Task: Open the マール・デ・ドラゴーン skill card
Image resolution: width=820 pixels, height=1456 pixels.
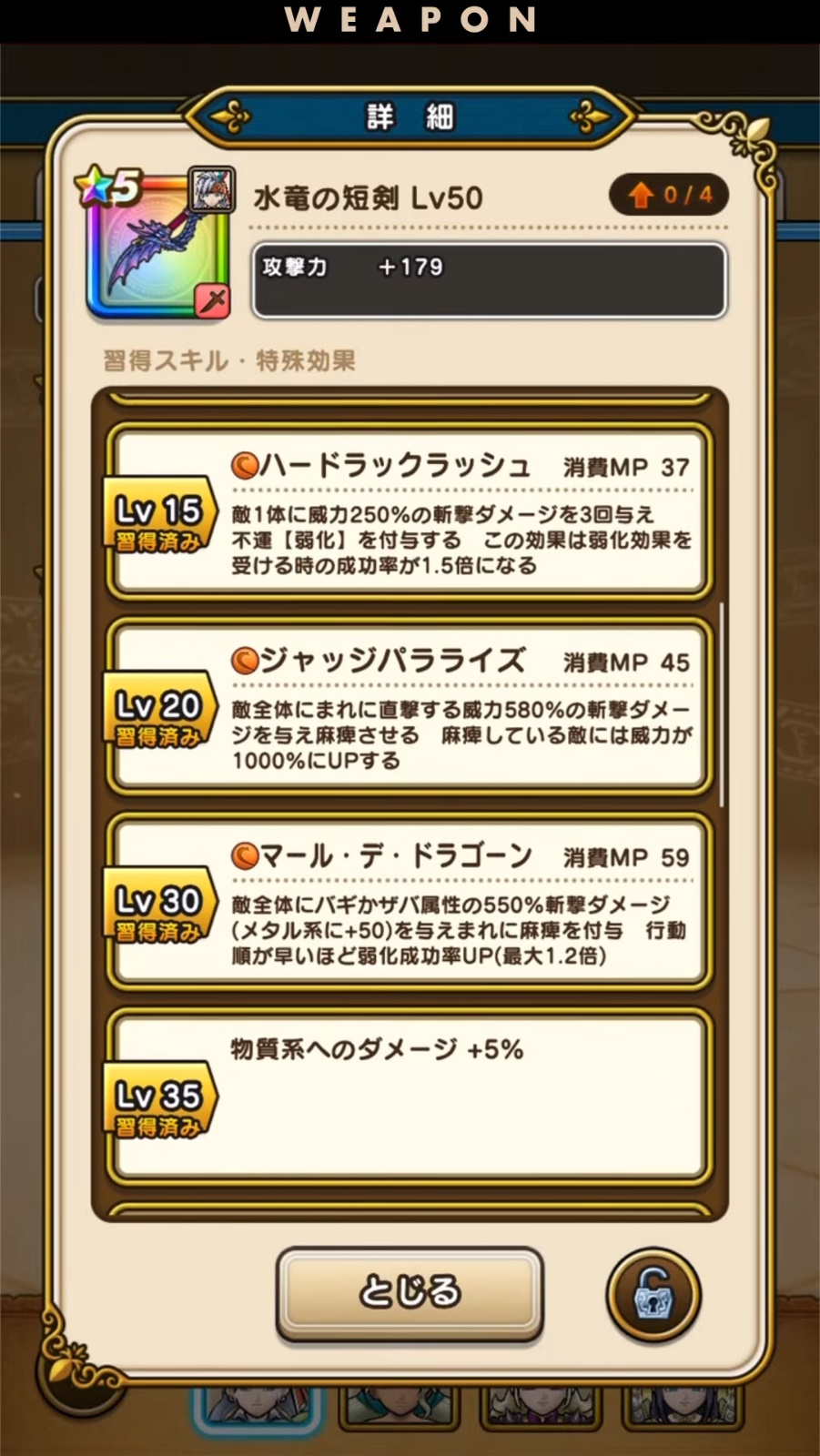Action: coord(410,903)
